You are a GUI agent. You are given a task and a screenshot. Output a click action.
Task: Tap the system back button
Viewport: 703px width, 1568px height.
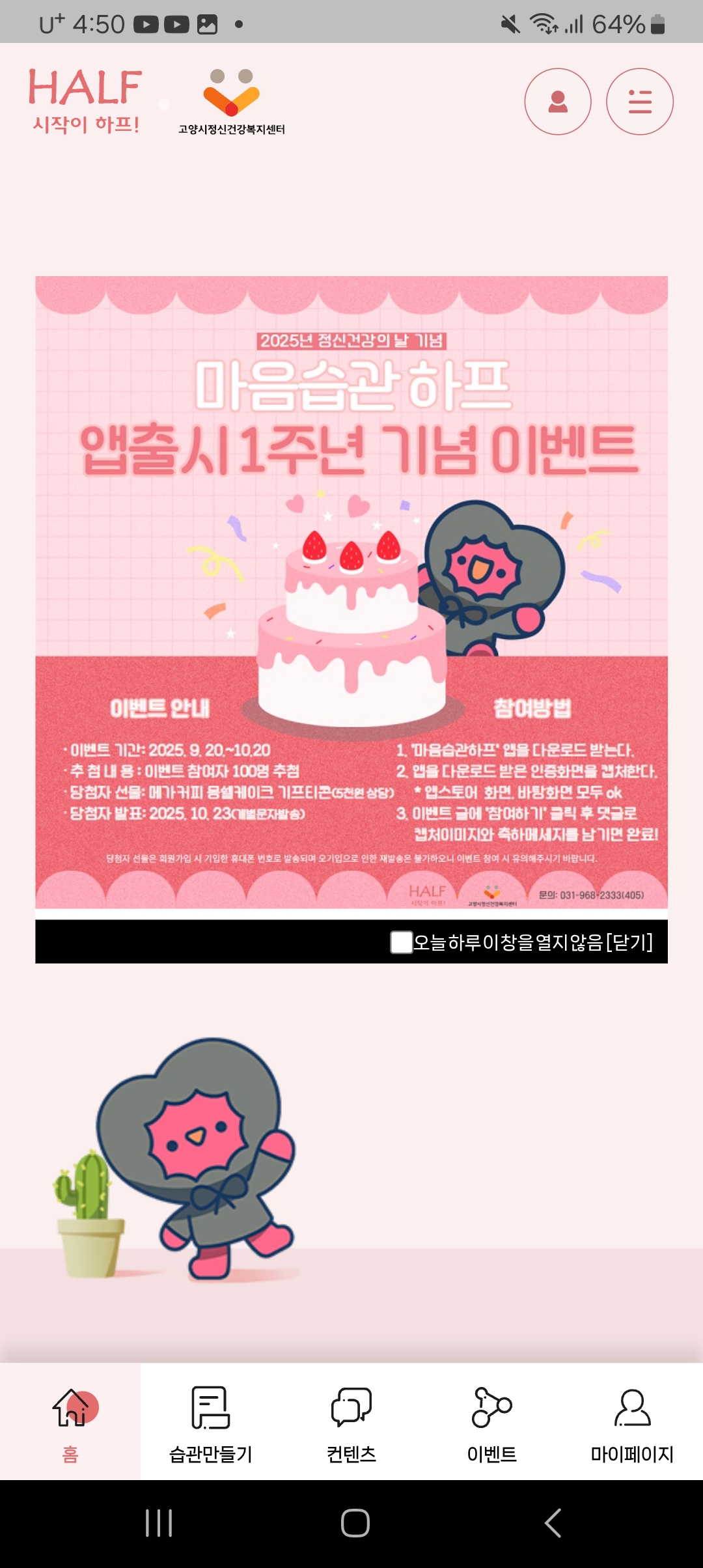click(553, 1523)
